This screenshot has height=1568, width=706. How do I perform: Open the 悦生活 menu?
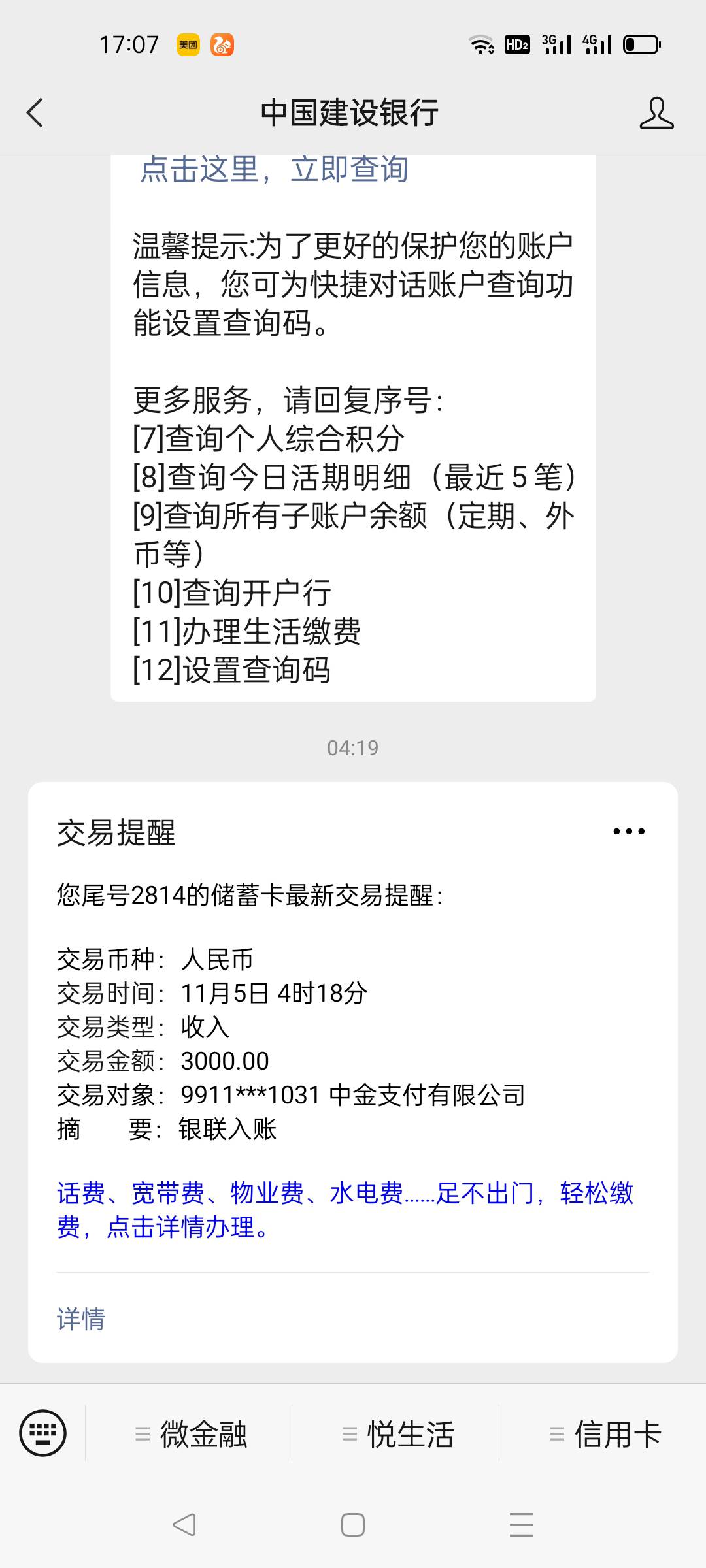[x=397, y=1434]
